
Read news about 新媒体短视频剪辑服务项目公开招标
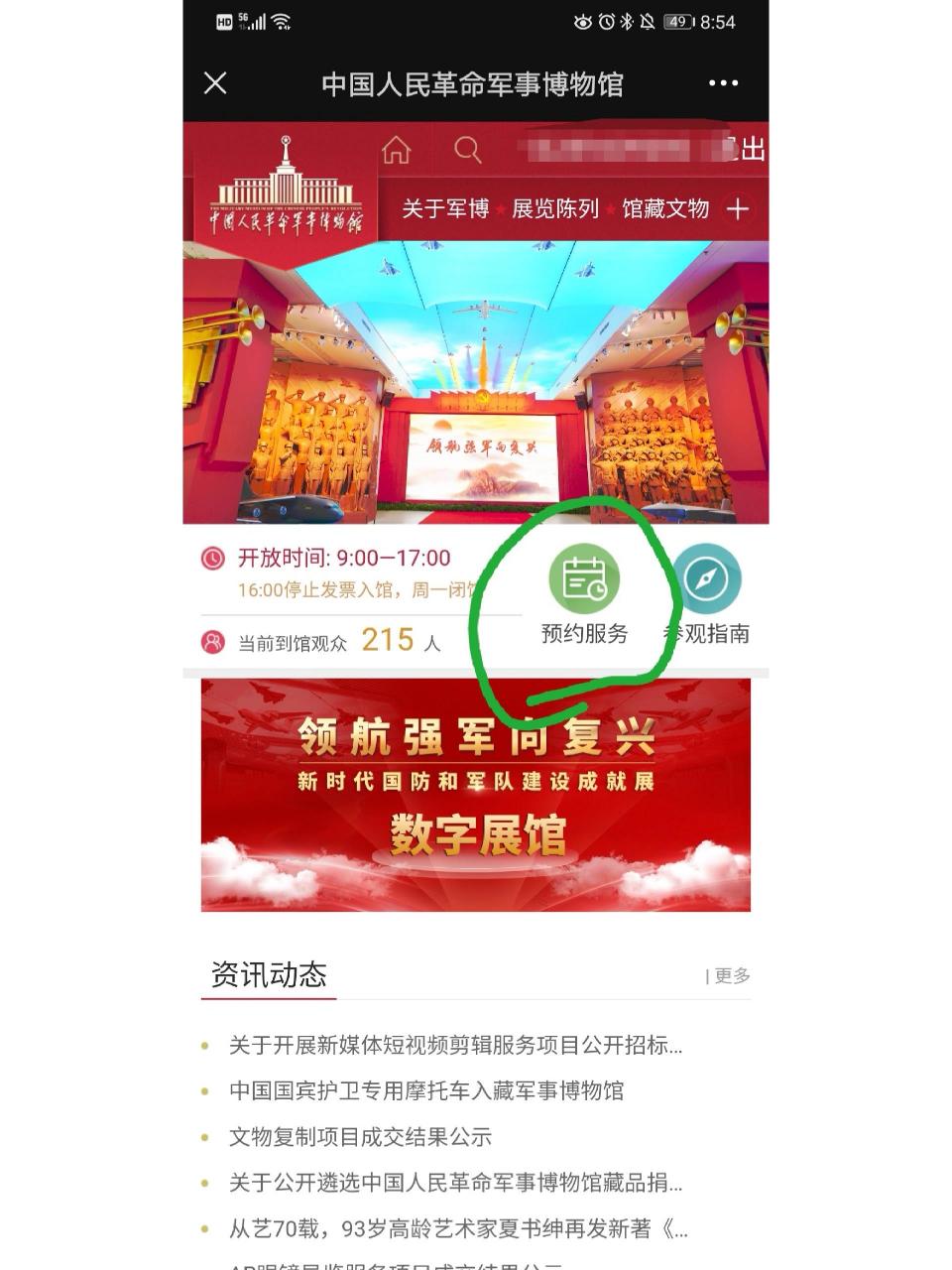pos(455,1045)
